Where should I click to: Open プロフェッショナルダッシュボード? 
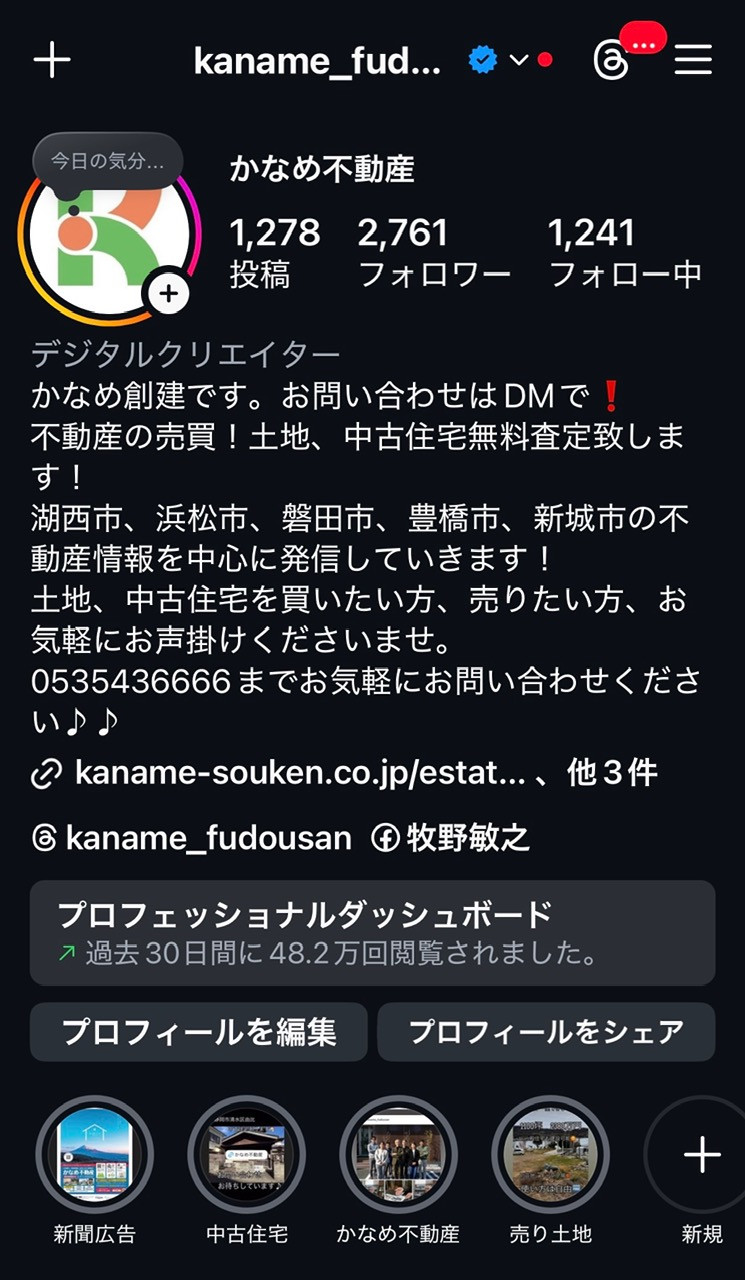click(x=372, y=933)
